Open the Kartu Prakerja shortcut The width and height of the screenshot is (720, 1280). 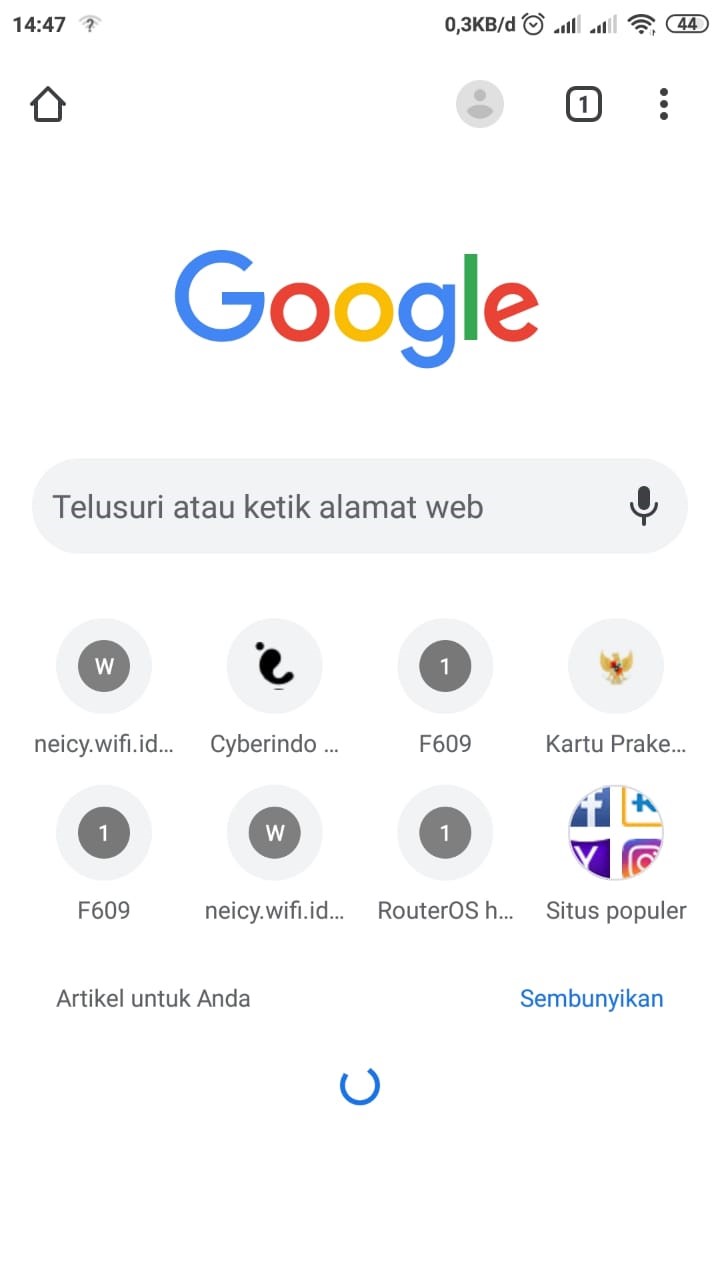pyautogui.click(x=616, y=687)
